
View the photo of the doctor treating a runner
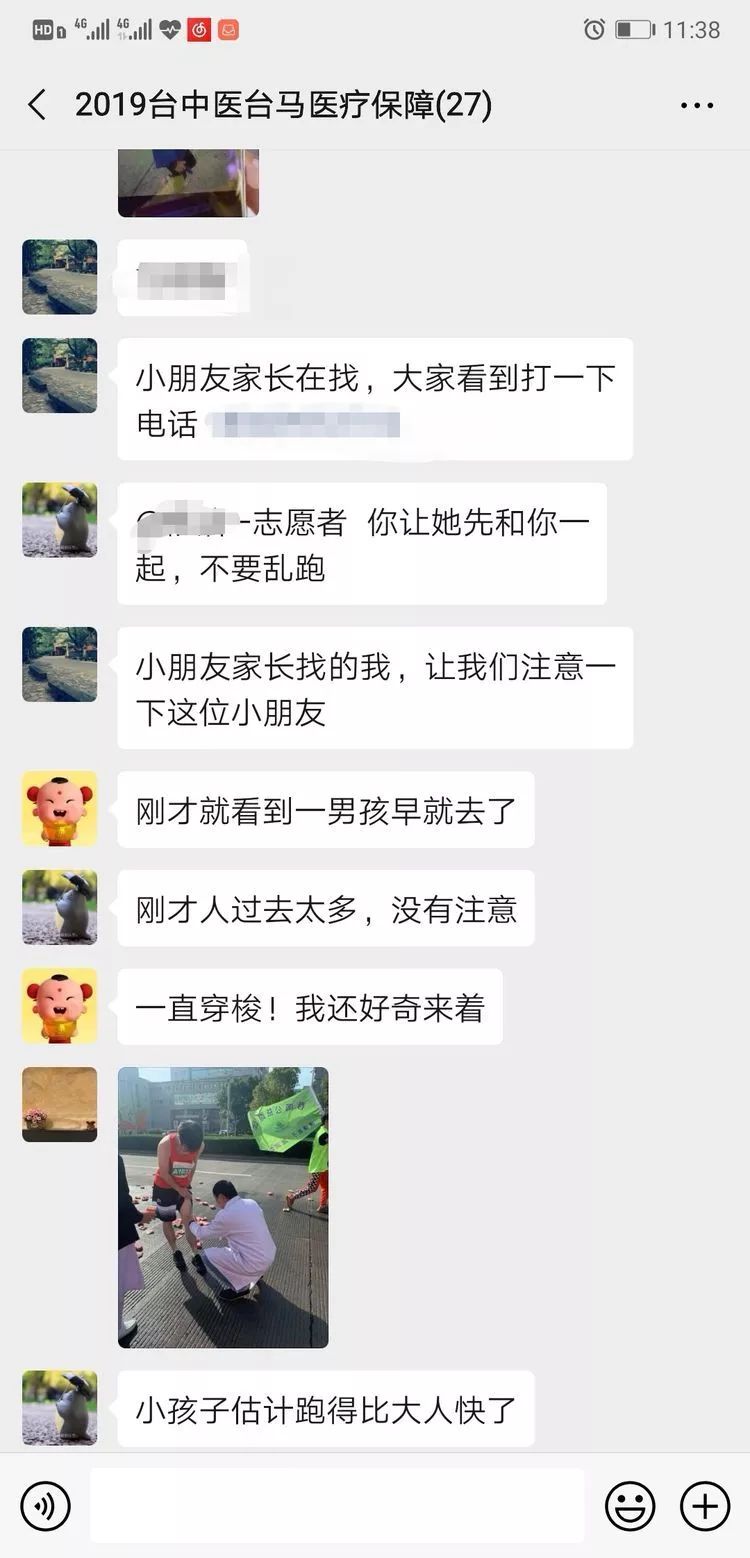(223, 1207)
